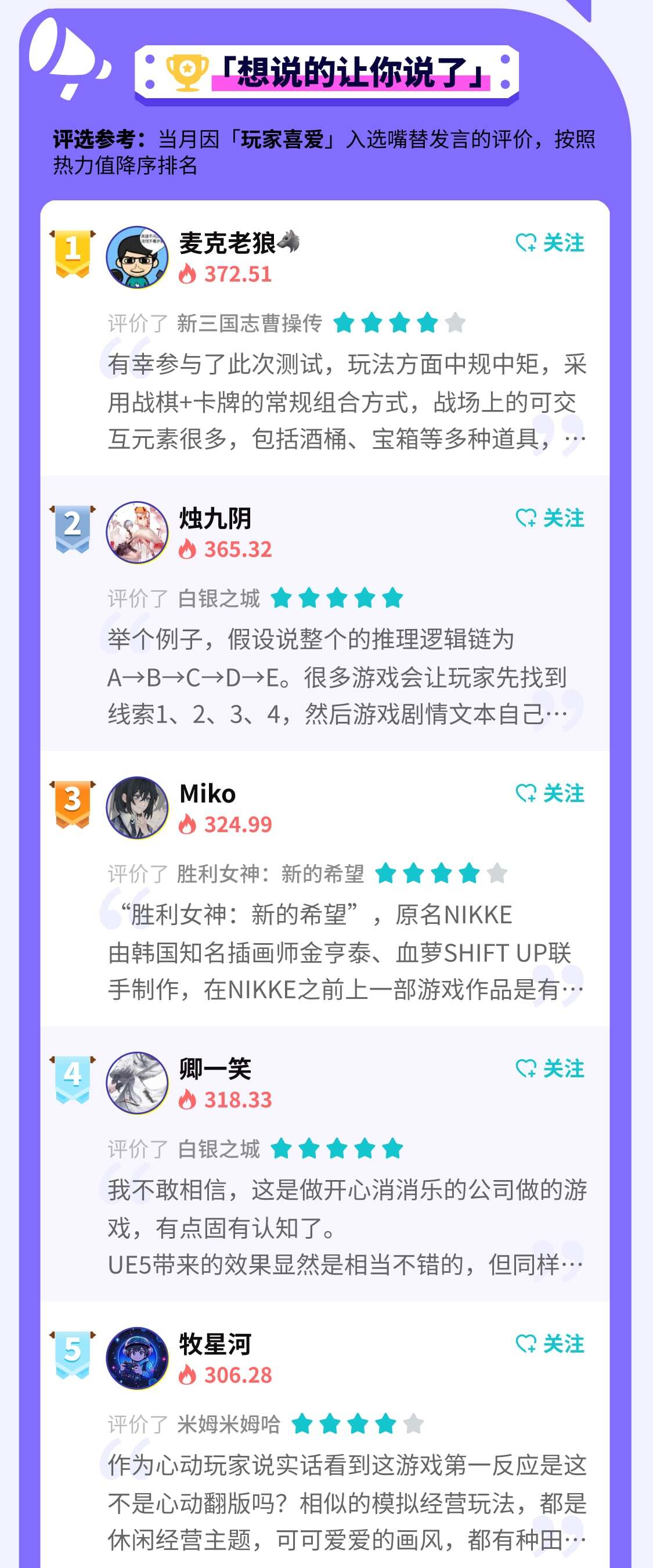Follow user Miko

coord(550,793)
